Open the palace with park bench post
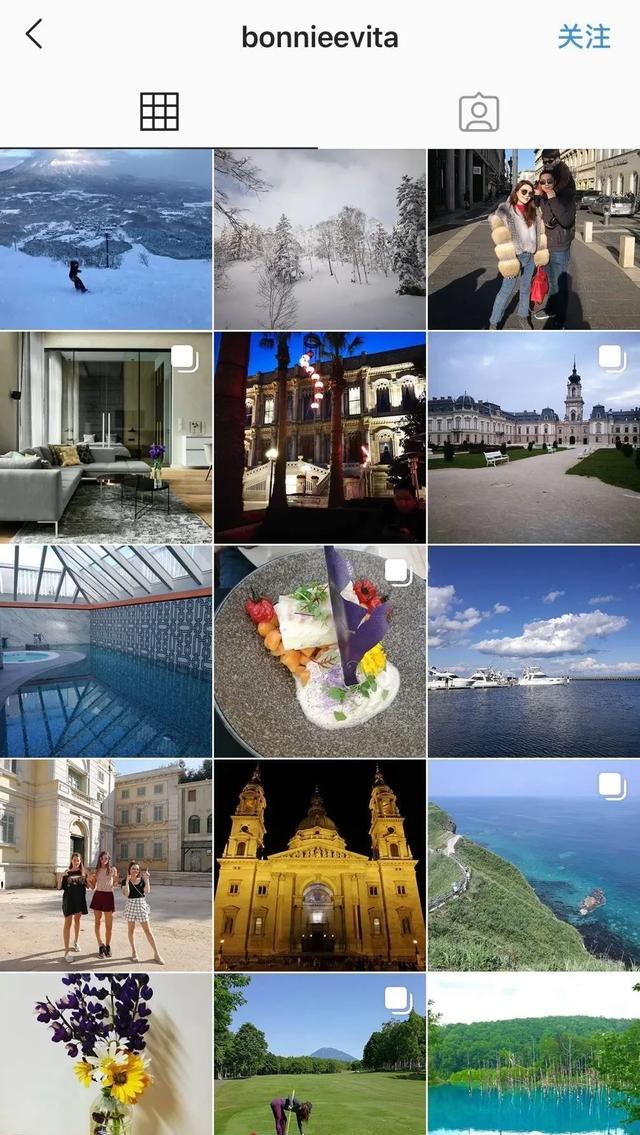This screenshot has width=640, height=1135. click(x=534, y=437)
